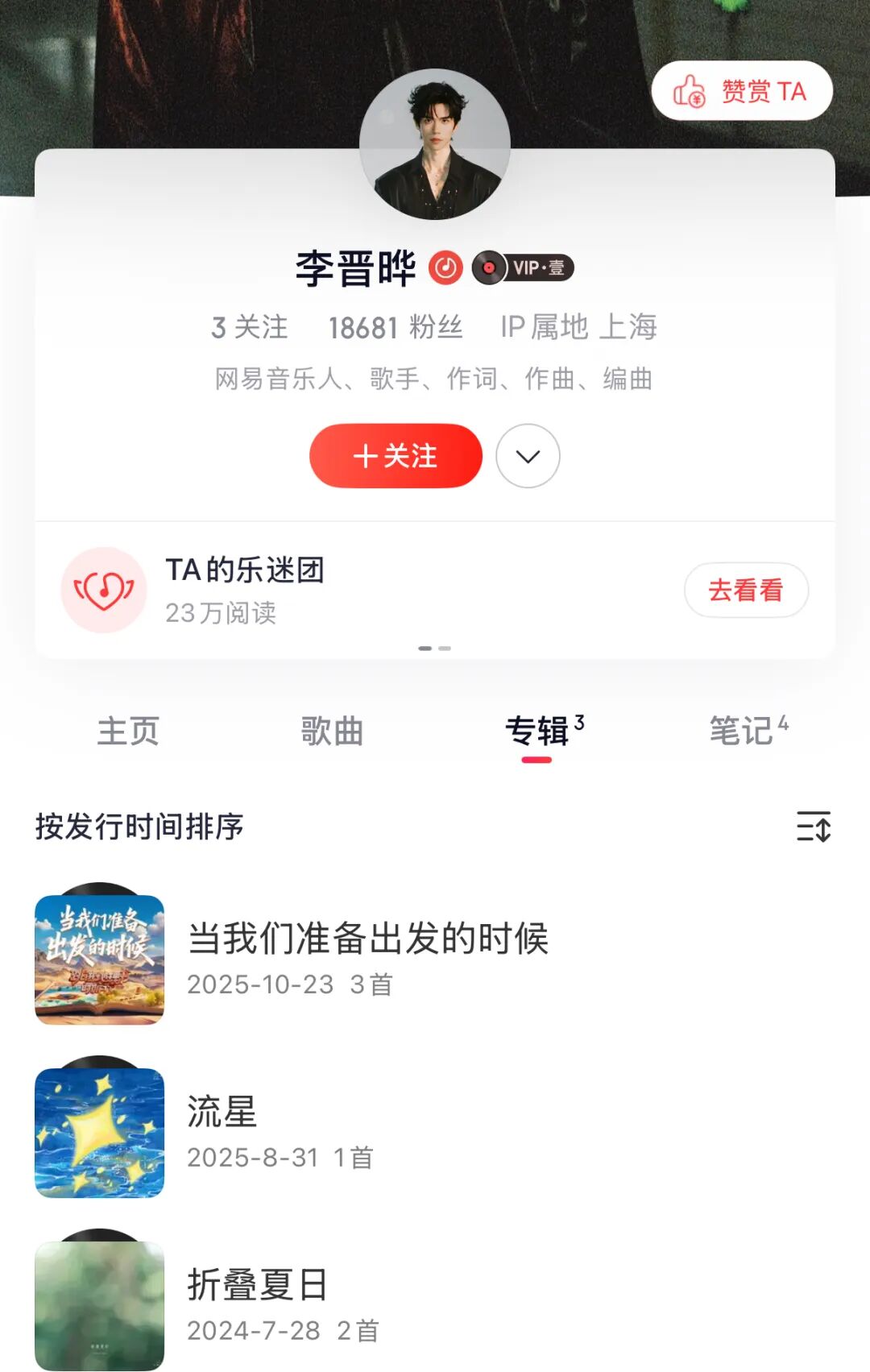Tap the 关注 follow button

pos(395,456)
